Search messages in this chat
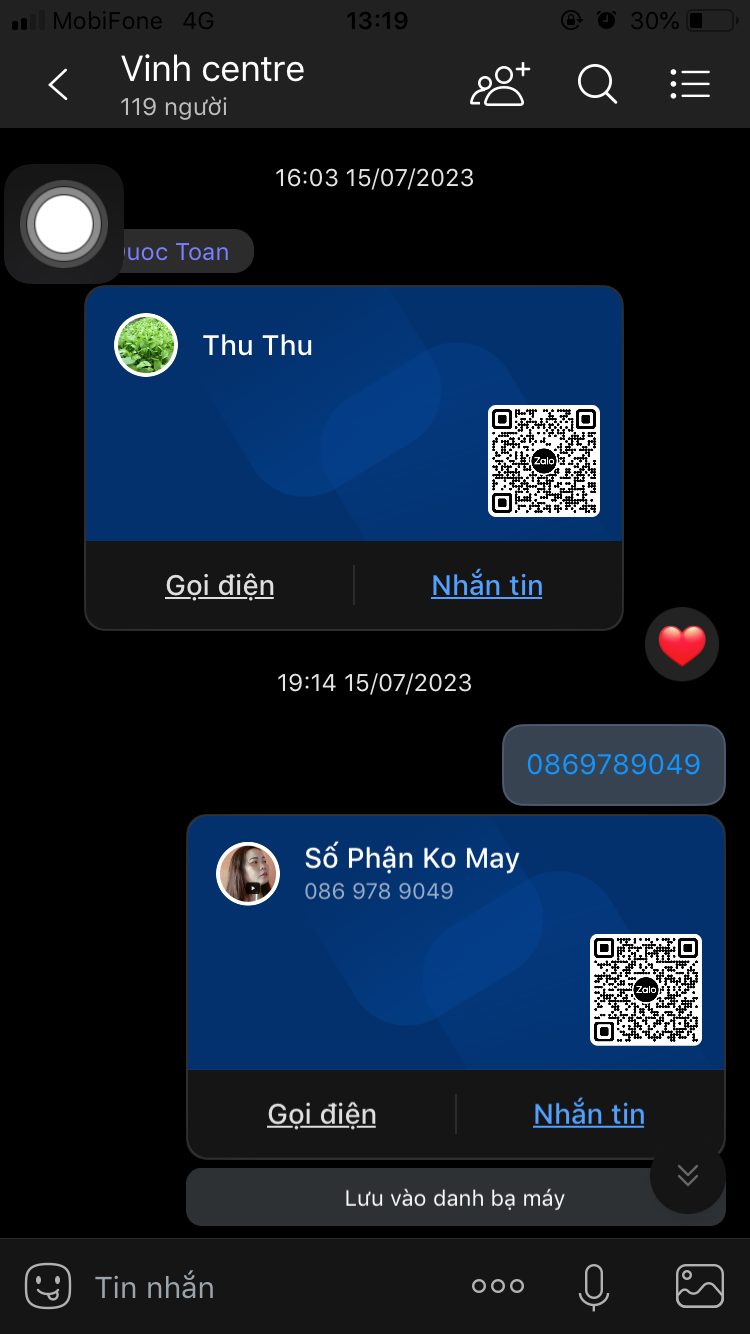The width and height of the screenshot is (750, 1334). click(x=597, y=85)
